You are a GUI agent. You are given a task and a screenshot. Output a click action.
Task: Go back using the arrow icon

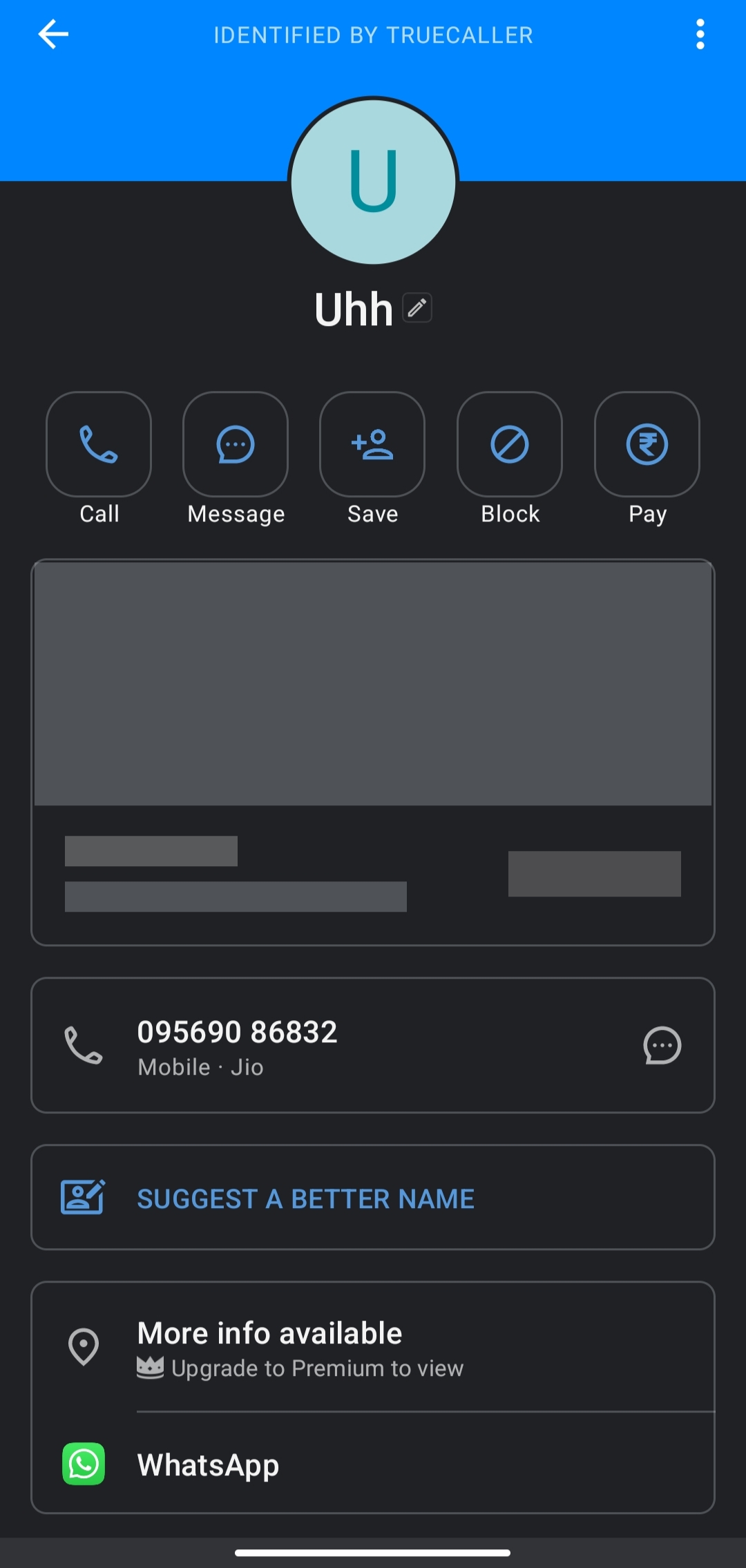pyautogui.click(x=53, y=35)
